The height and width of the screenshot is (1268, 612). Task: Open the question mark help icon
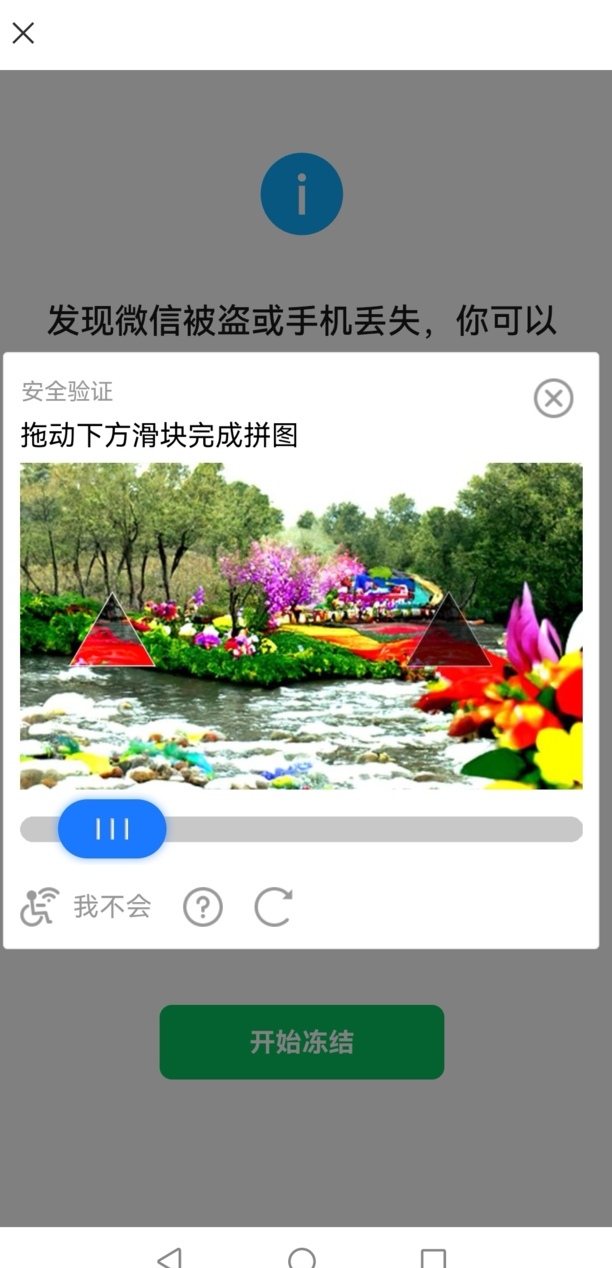tap(203, 907)
